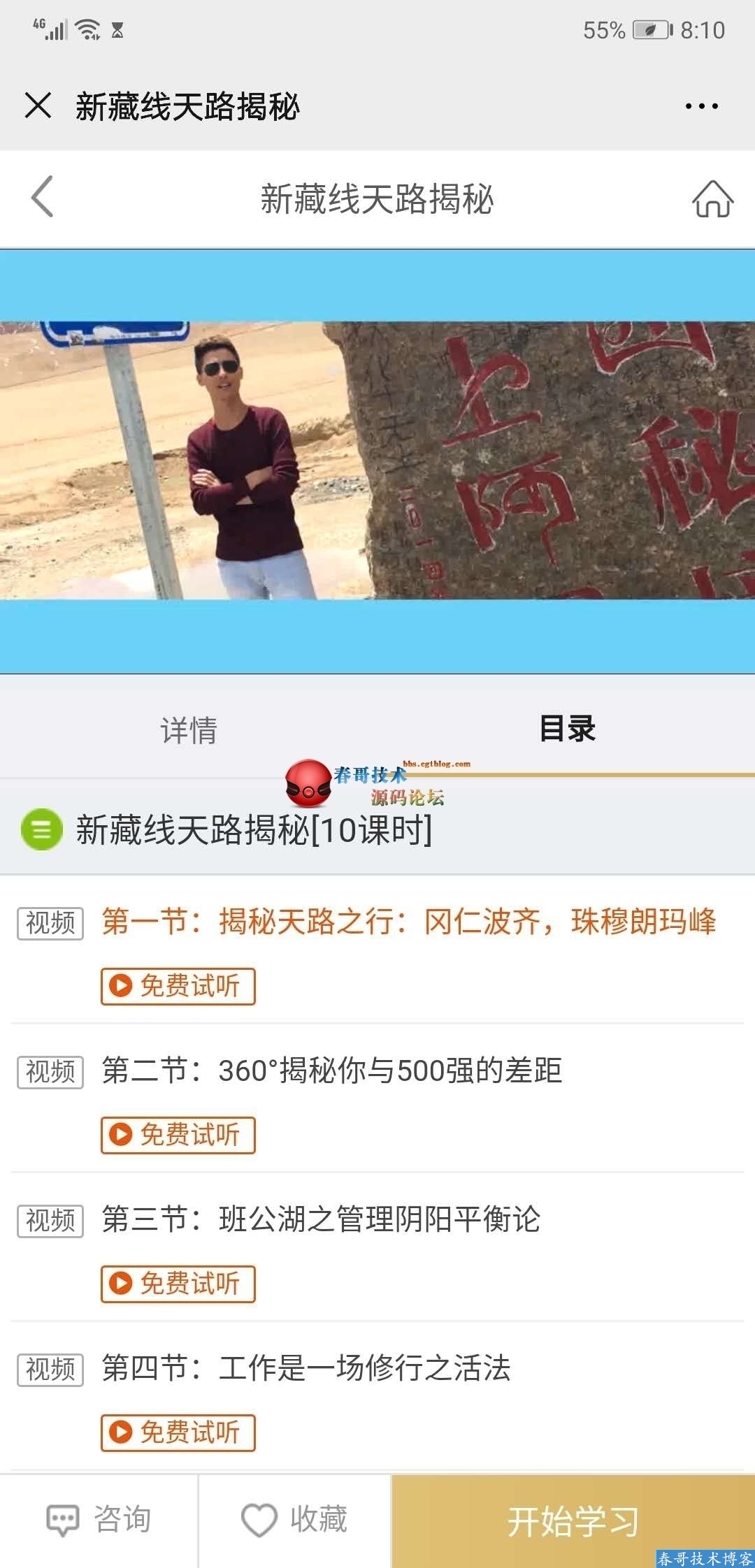The image size is (755, 1568).
Task: Tap 免费试听 under 第四节
Action: click(x=178, y=1432)
